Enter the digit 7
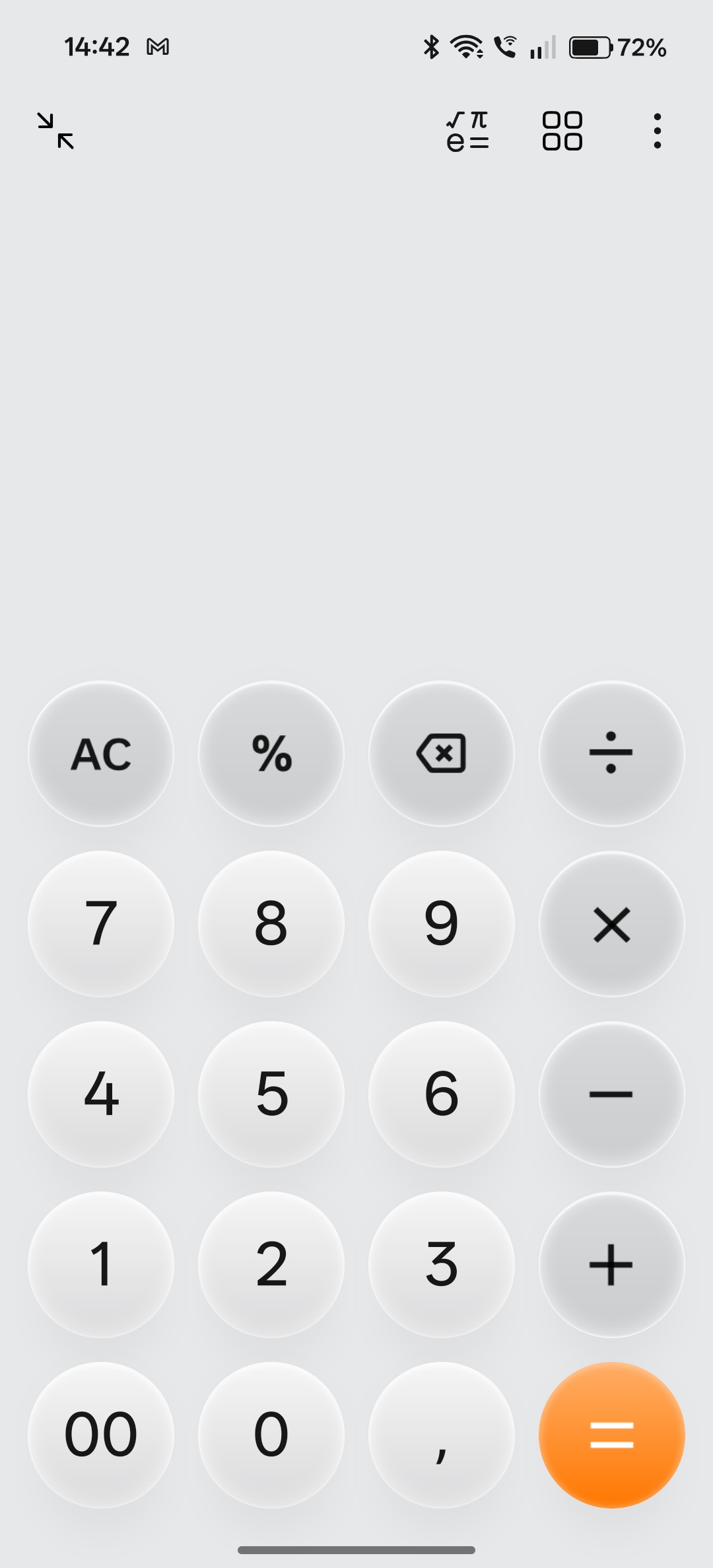 pos(101,924)
